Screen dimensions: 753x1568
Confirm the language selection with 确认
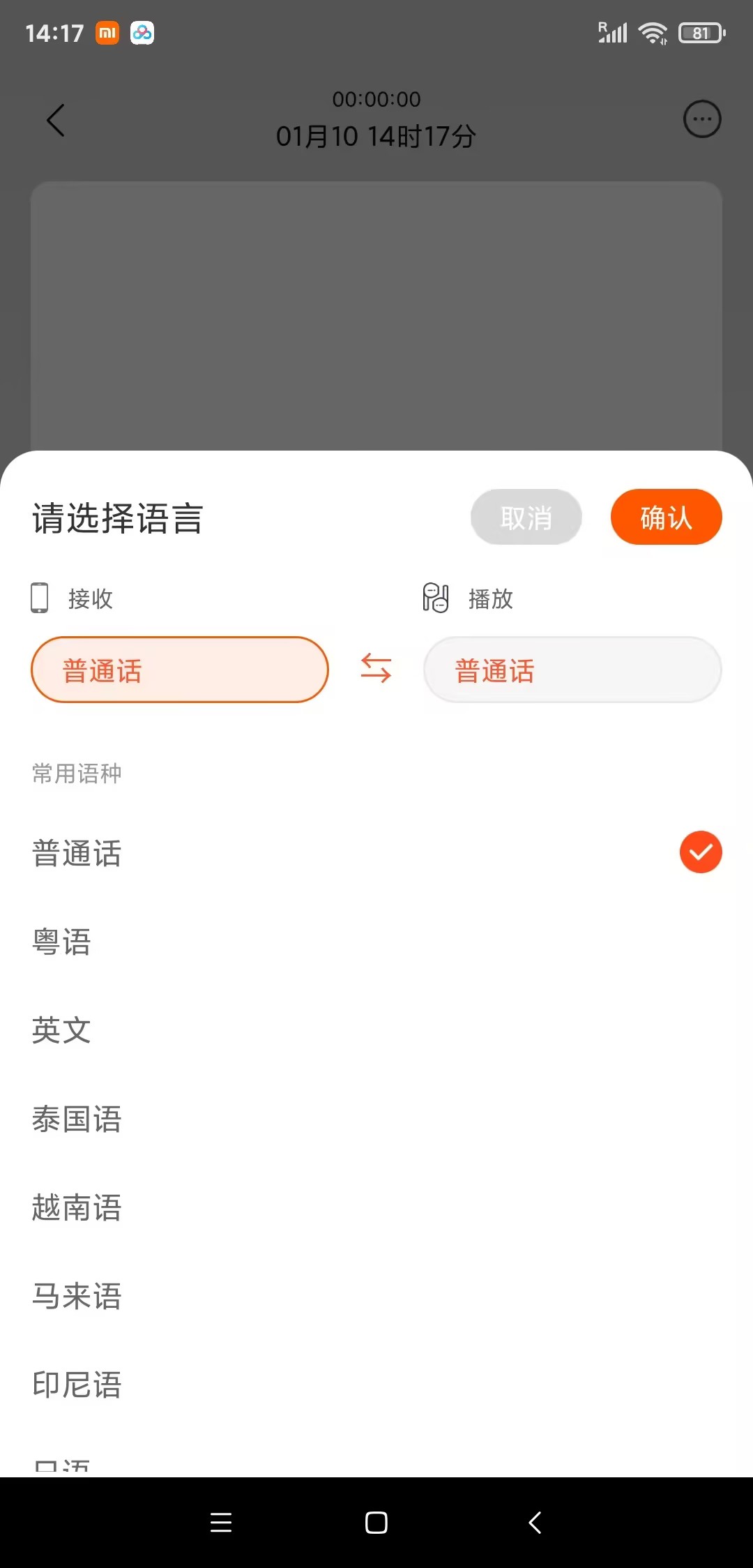666,517
